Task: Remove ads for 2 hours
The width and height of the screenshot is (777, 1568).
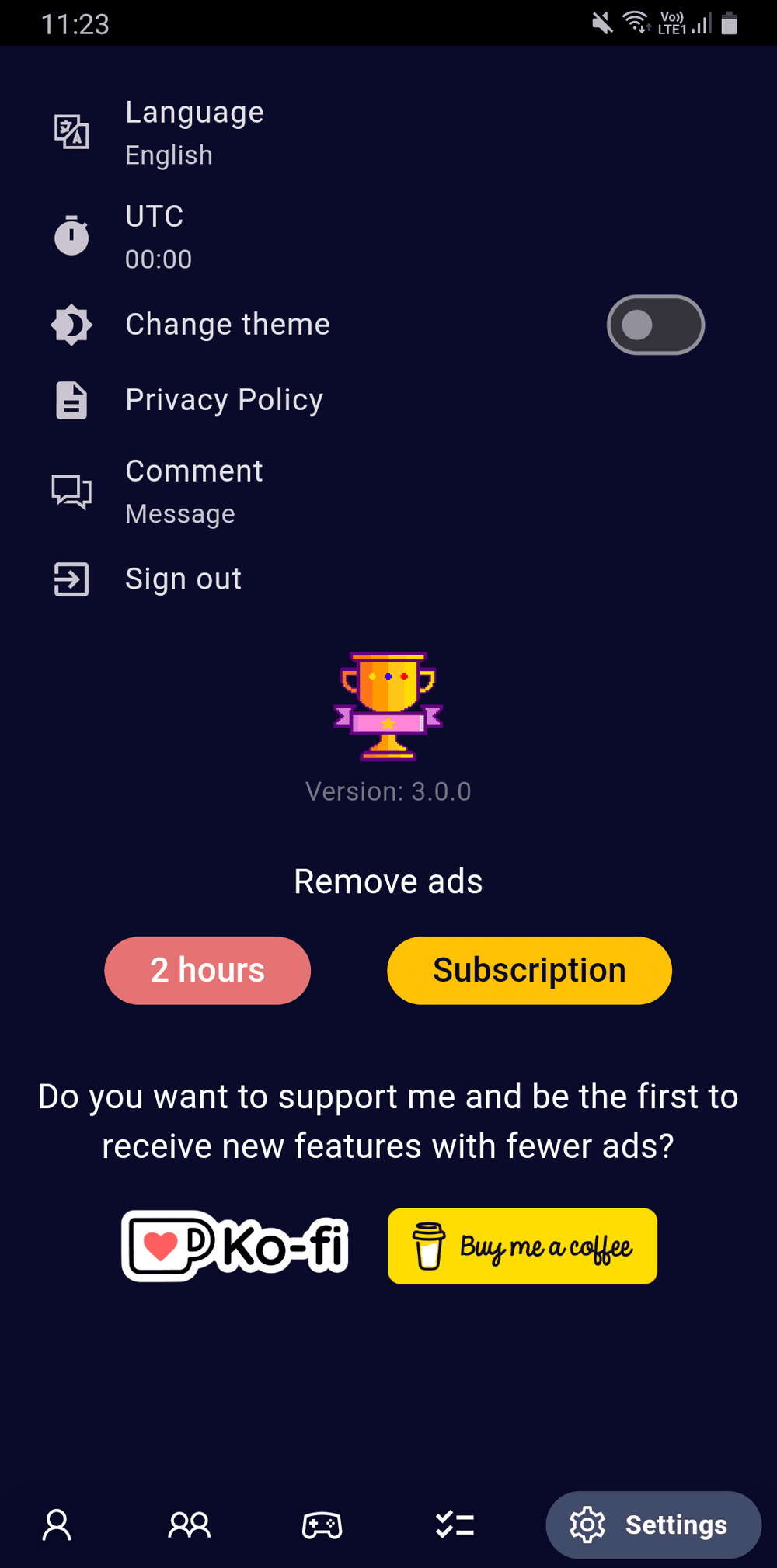Action: (x=207, y=971)
